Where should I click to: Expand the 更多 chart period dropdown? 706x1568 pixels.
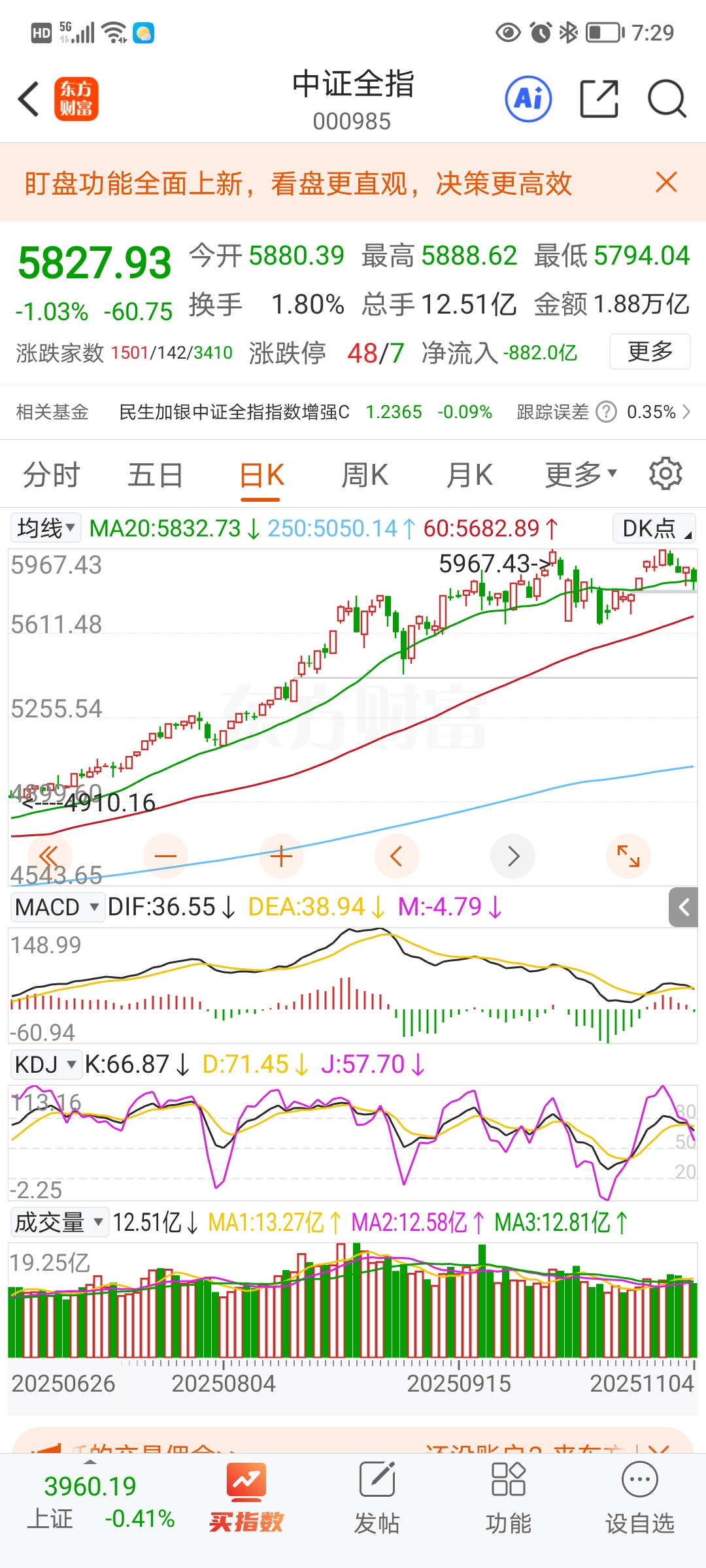(580, 475)
